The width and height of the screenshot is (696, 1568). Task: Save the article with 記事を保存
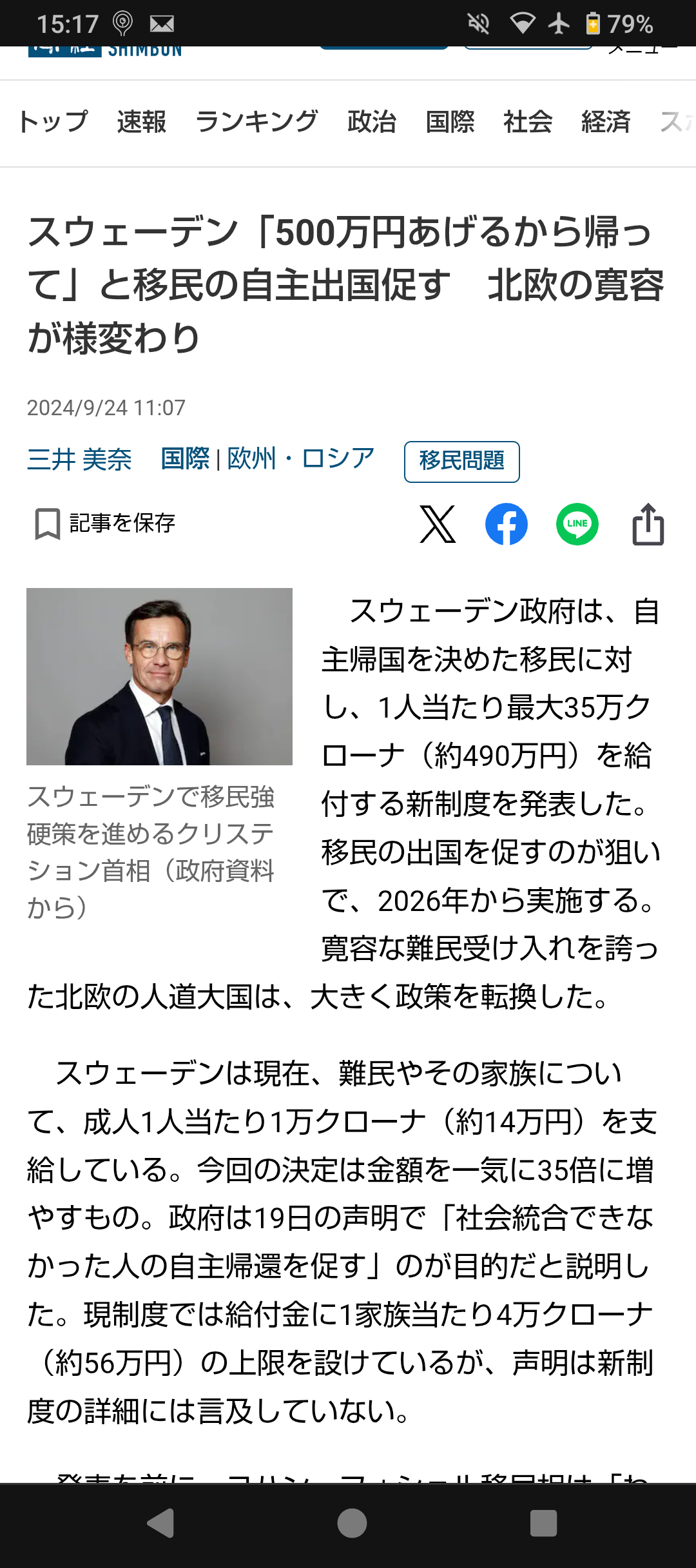(105, 524)
